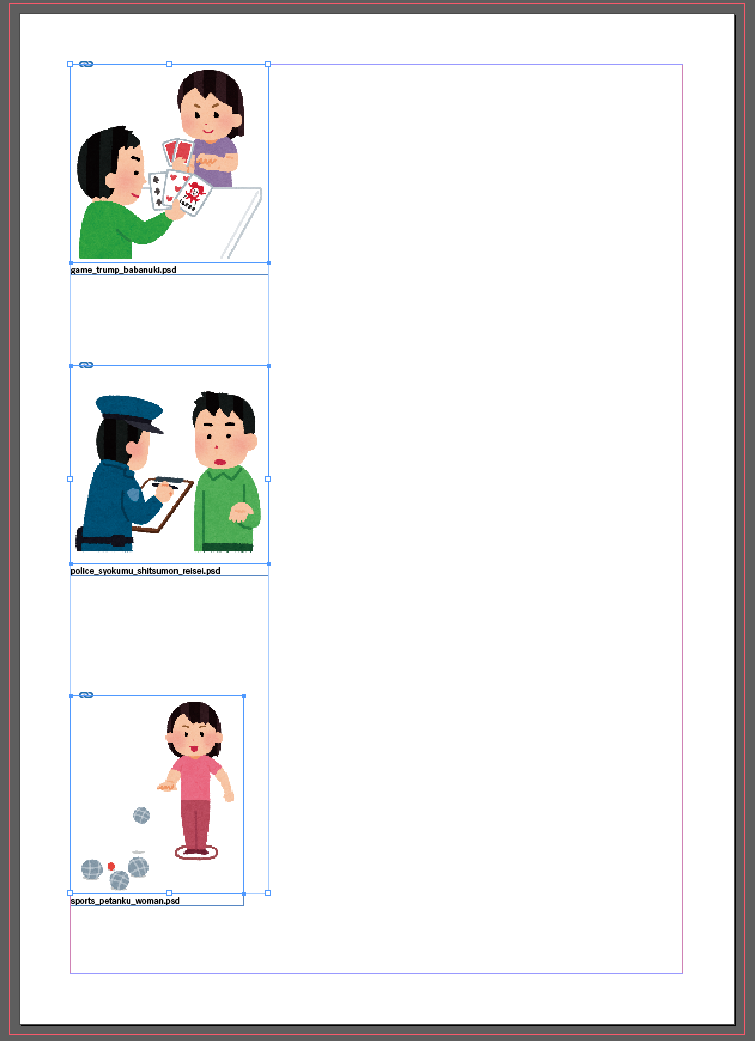Select the game_trump_babanuki.psd caption text frame

coord(169,270)
